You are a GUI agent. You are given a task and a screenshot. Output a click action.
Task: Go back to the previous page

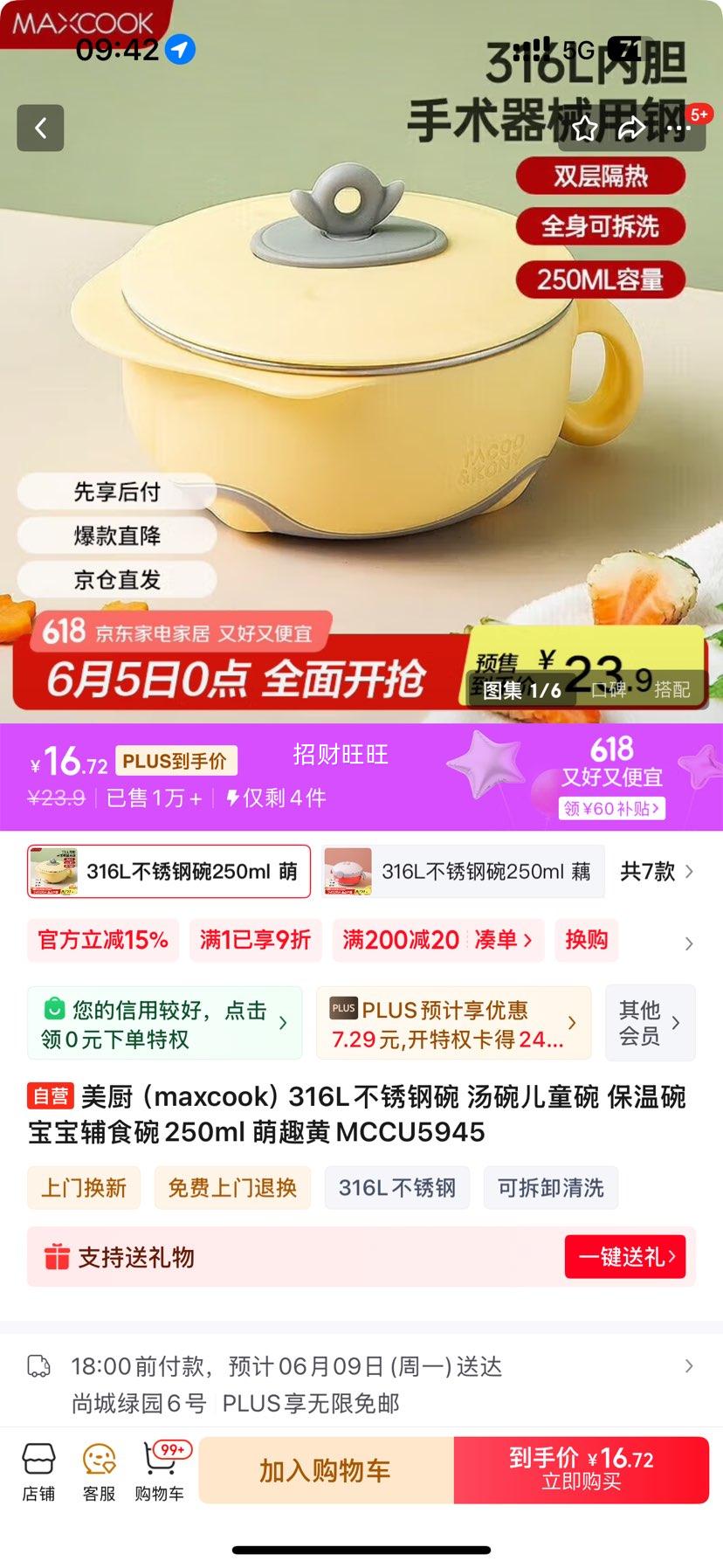(40, 128)
